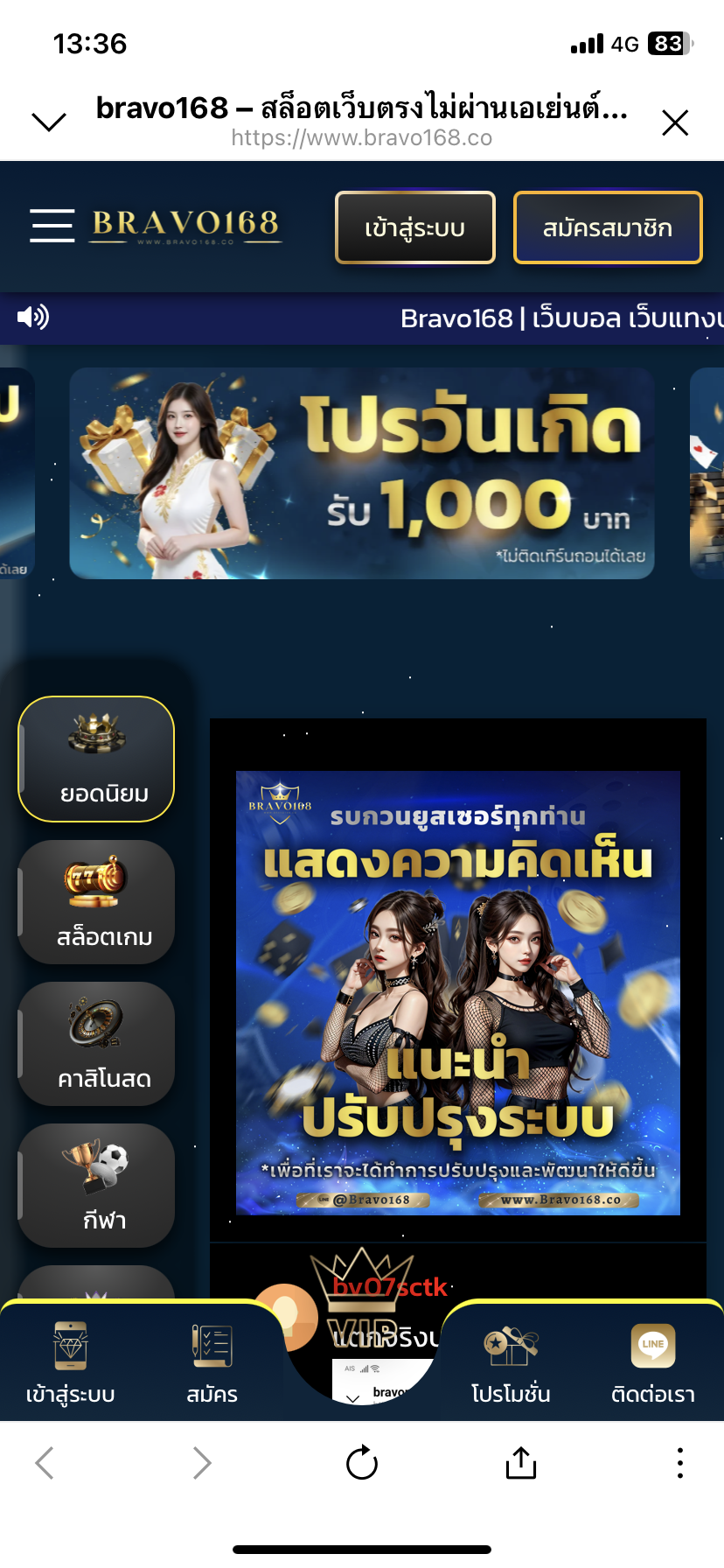Open the hamburger menu

point(52,226)
